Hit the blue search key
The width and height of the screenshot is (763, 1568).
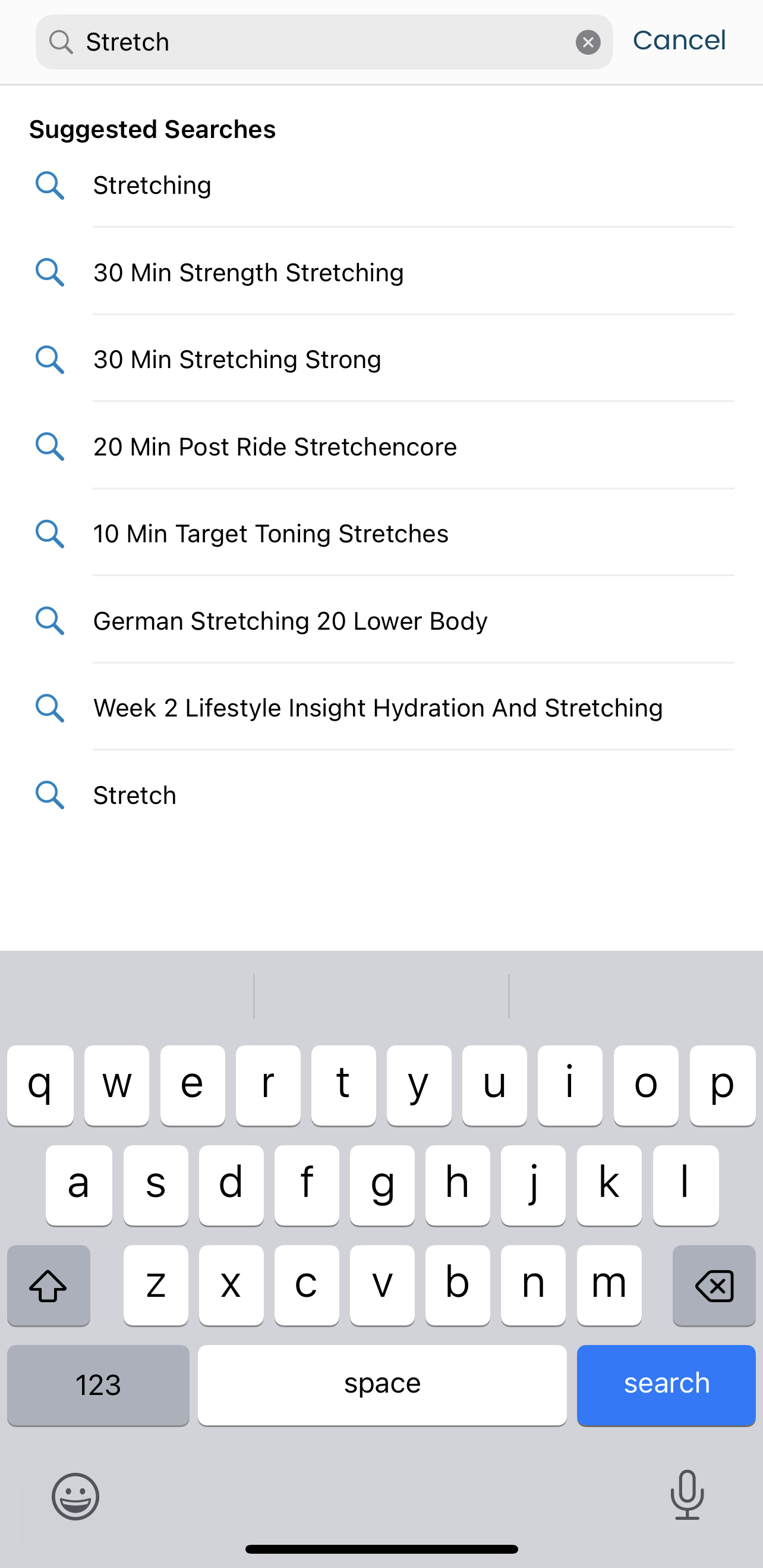click(x=666, y=1384)
